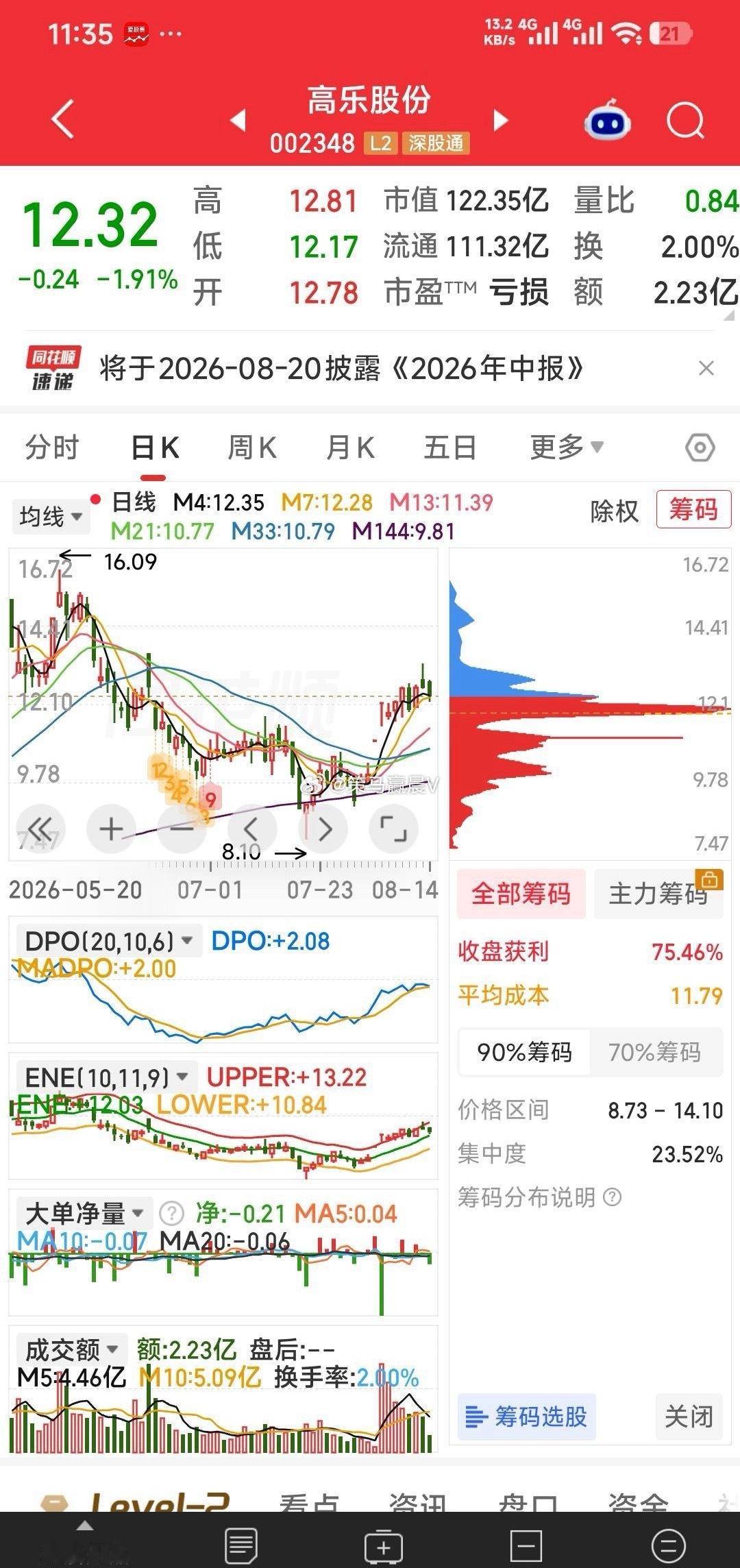Tap the 除权 option
Viewport: 740px width, 1568px height.
tap(615, 511)
